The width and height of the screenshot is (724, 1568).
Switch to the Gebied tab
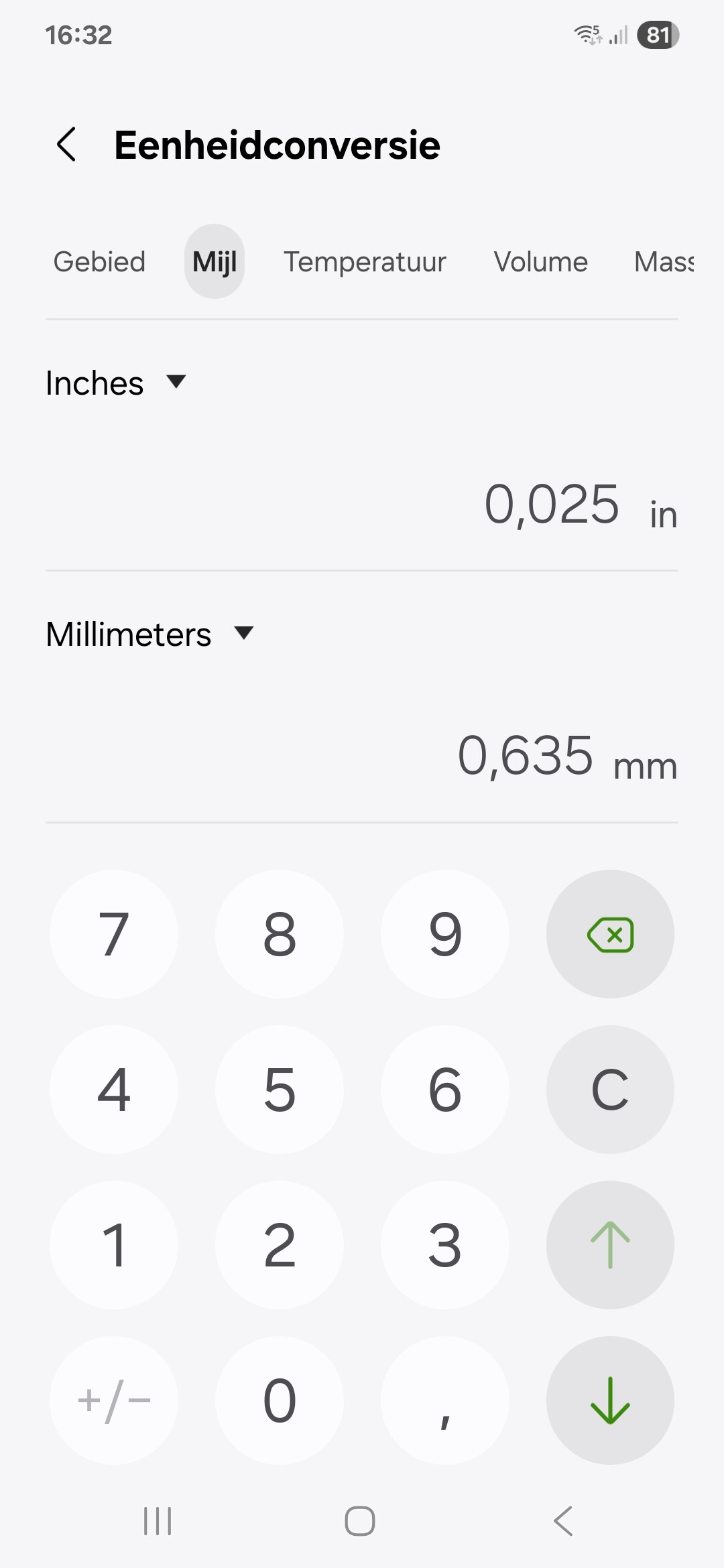(x=99, y=261)
